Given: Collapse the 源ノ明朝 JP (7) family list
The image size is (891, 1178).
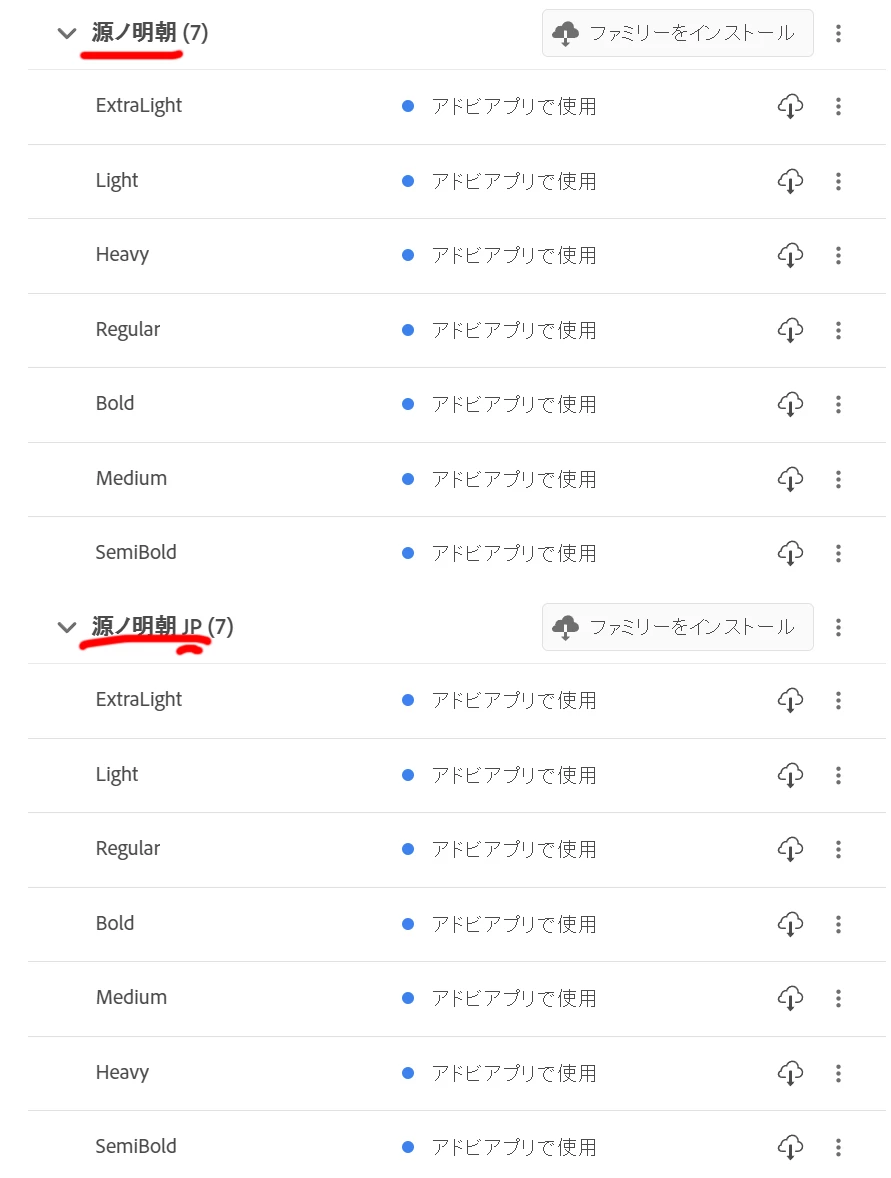Looking at the screenshot, I should click(x=67, y=627).
